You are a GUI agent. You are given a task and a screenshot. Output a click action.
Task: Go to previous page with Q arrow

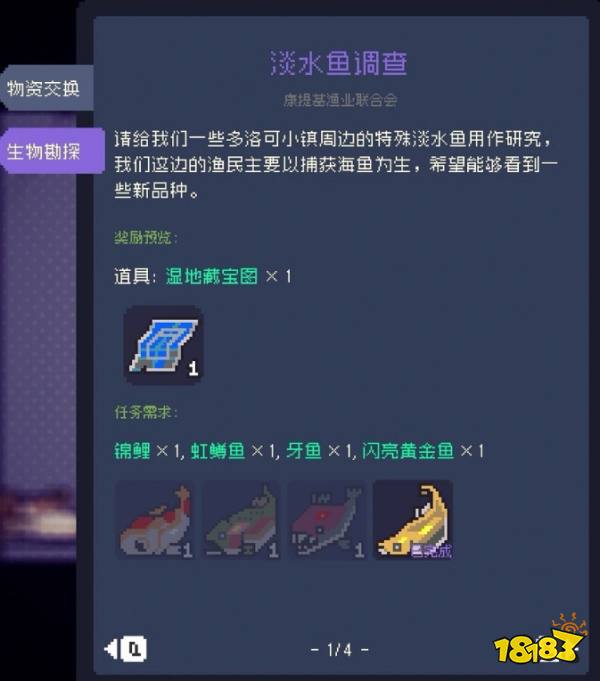126,650
